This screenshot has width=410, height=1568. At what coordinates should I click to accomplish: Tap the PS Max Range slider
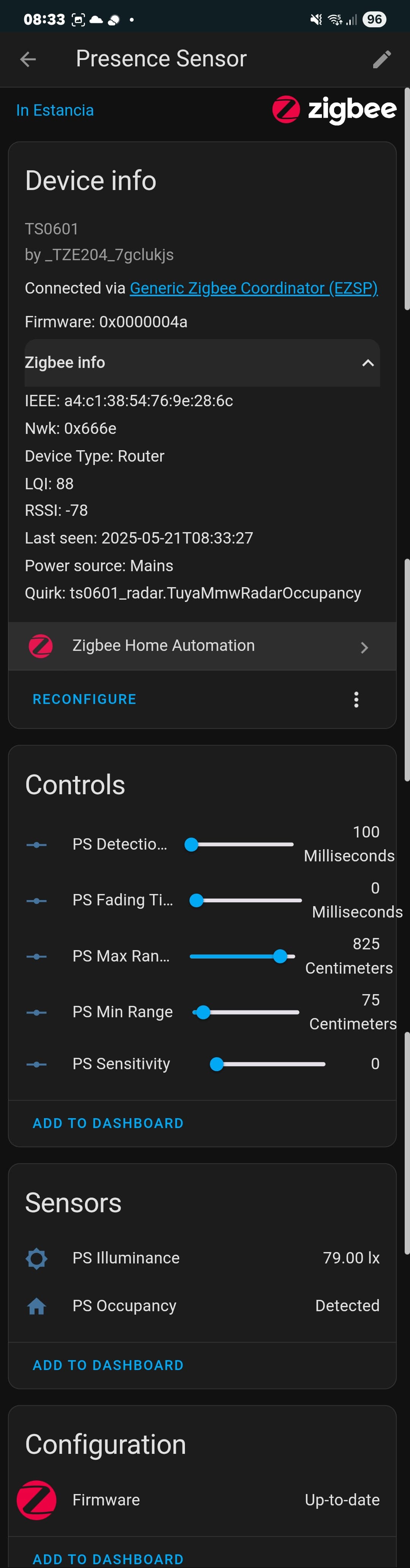pos(243,956)
